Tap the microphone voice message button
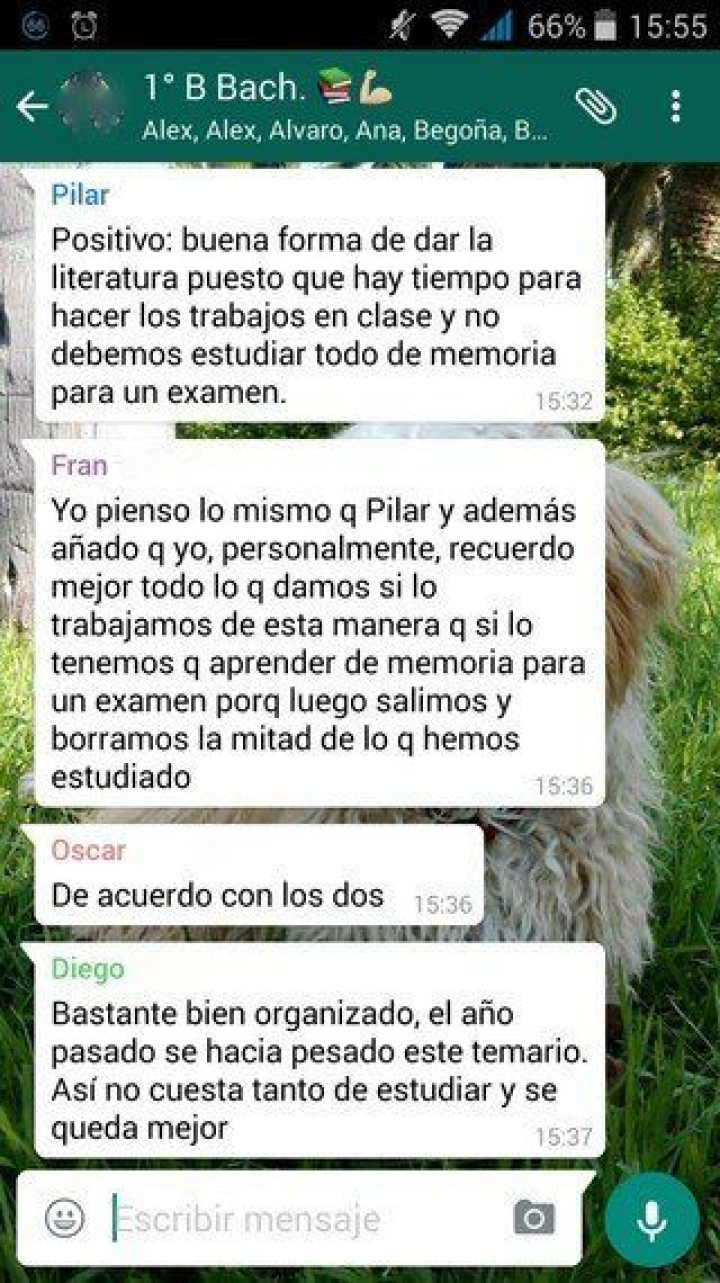Screen dimensions: 720x1283 [652, 1219]
